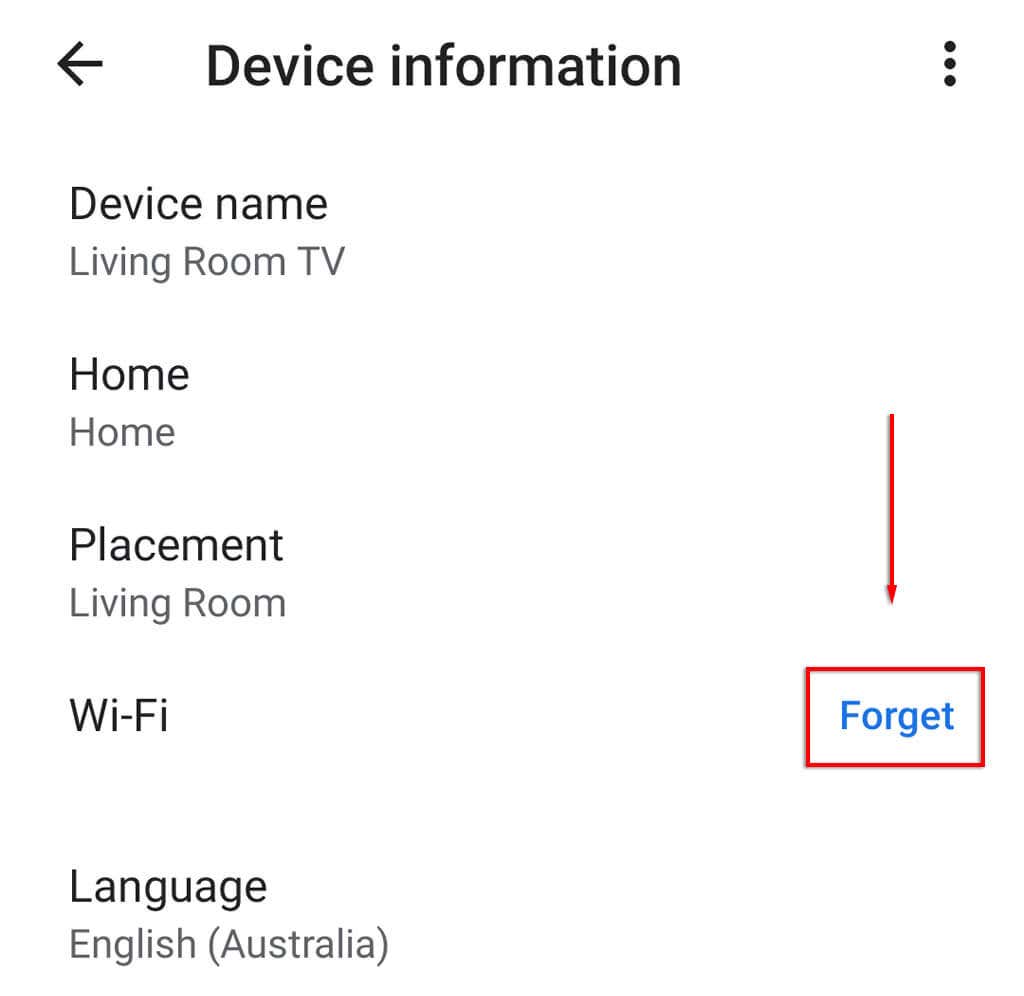Edit the Device name Living Room TV
This screenshot has width=1024, height=996.
(207, 232)
